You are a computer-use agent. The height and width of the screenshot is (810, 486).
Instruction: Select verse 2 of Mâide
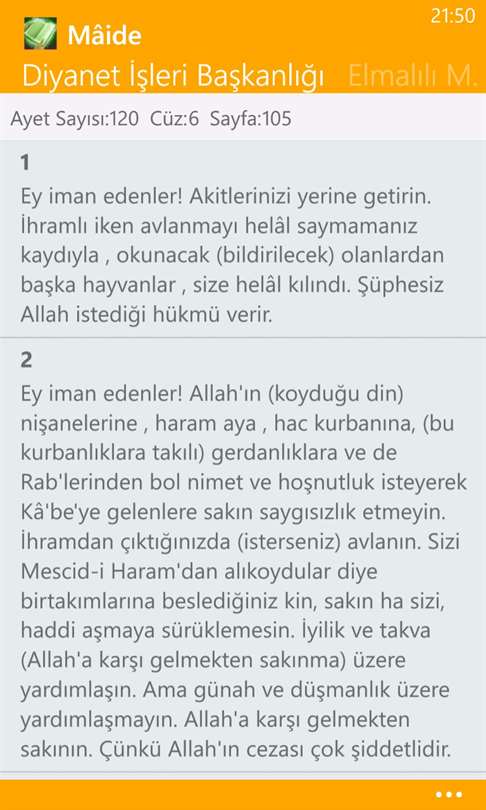point(243,556)
